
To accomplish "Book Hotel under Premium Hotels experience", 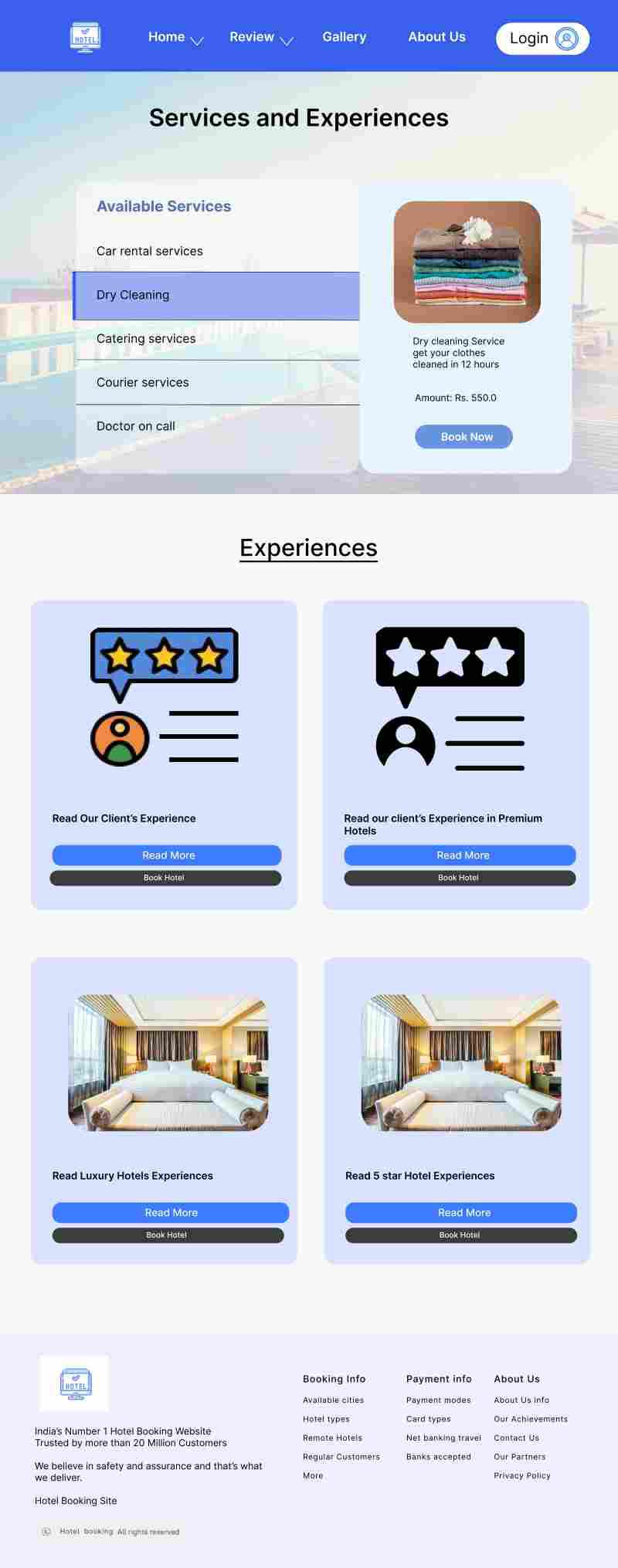I will coord(460,878).
